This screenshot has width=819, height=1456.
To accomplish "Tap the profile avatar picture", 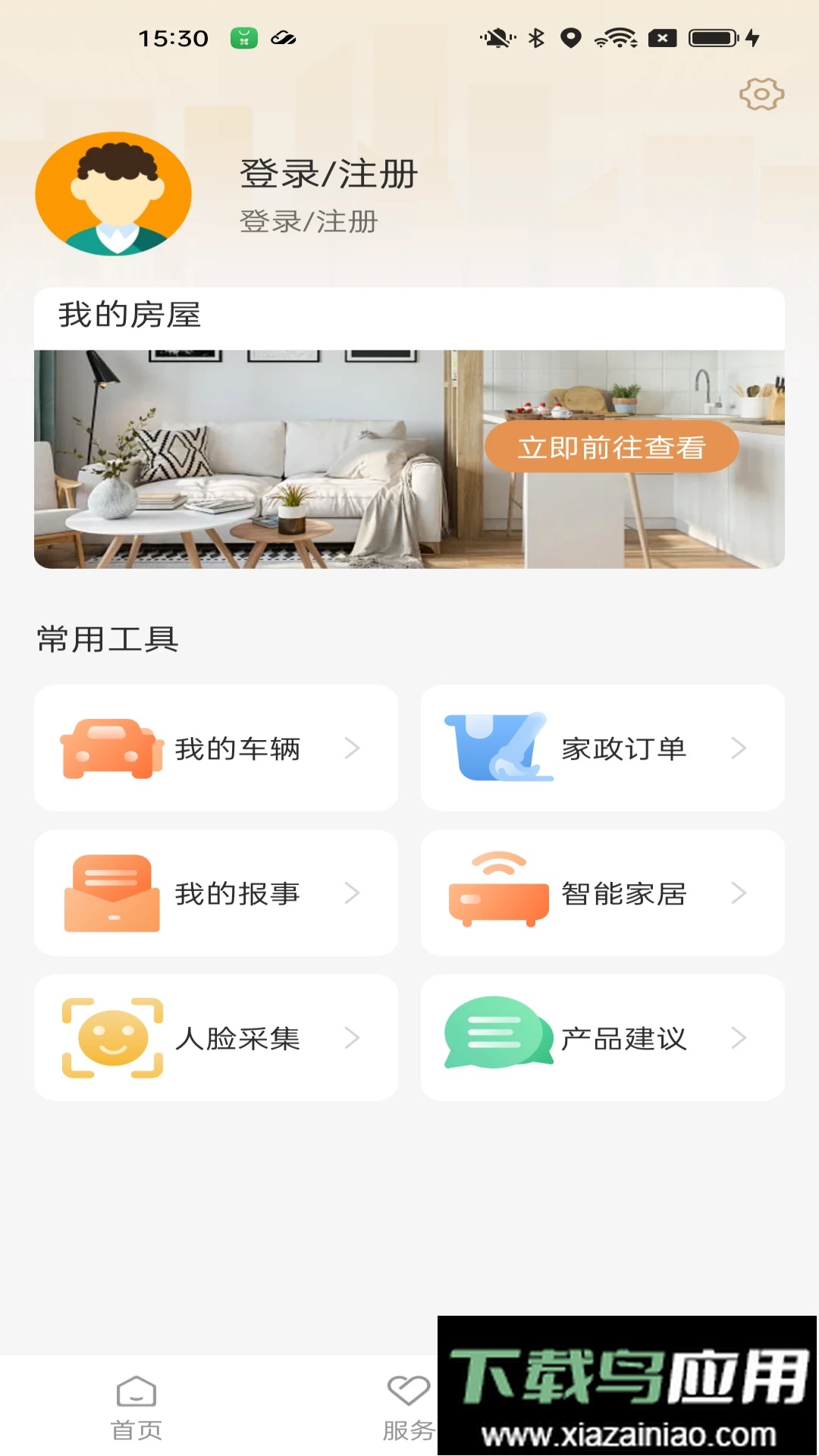I will tap(114, 194).
